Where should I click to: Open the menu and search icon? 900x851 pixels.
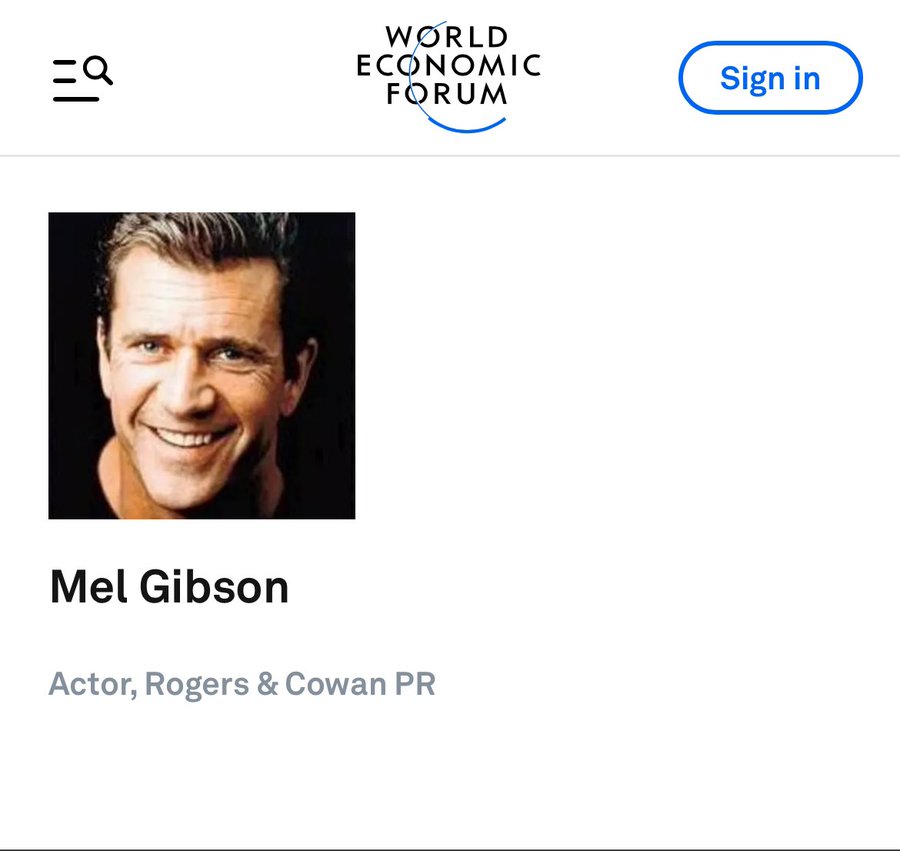pos(82,78)
